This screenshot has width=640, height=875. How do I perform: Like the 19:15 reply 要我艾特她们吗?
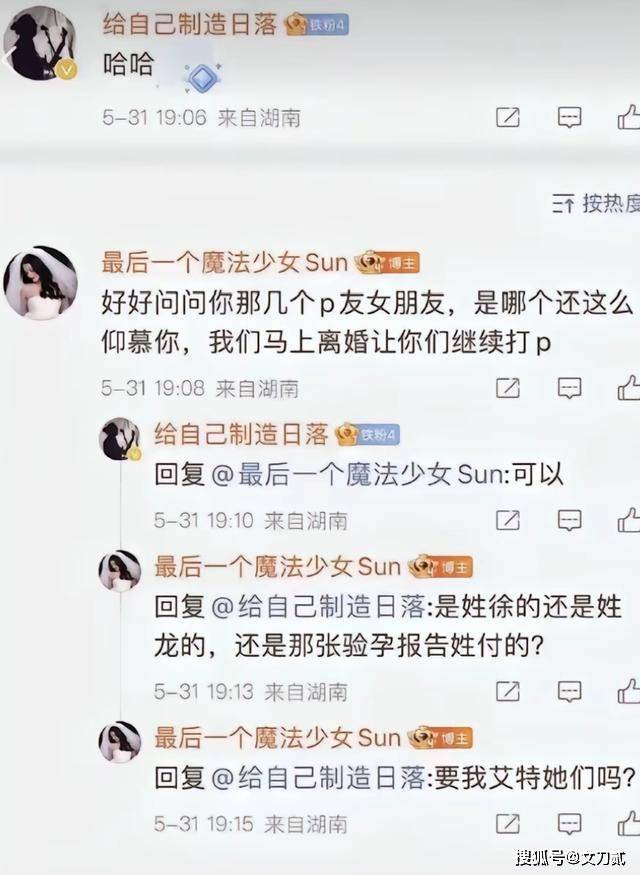click(x=629, y=823)
